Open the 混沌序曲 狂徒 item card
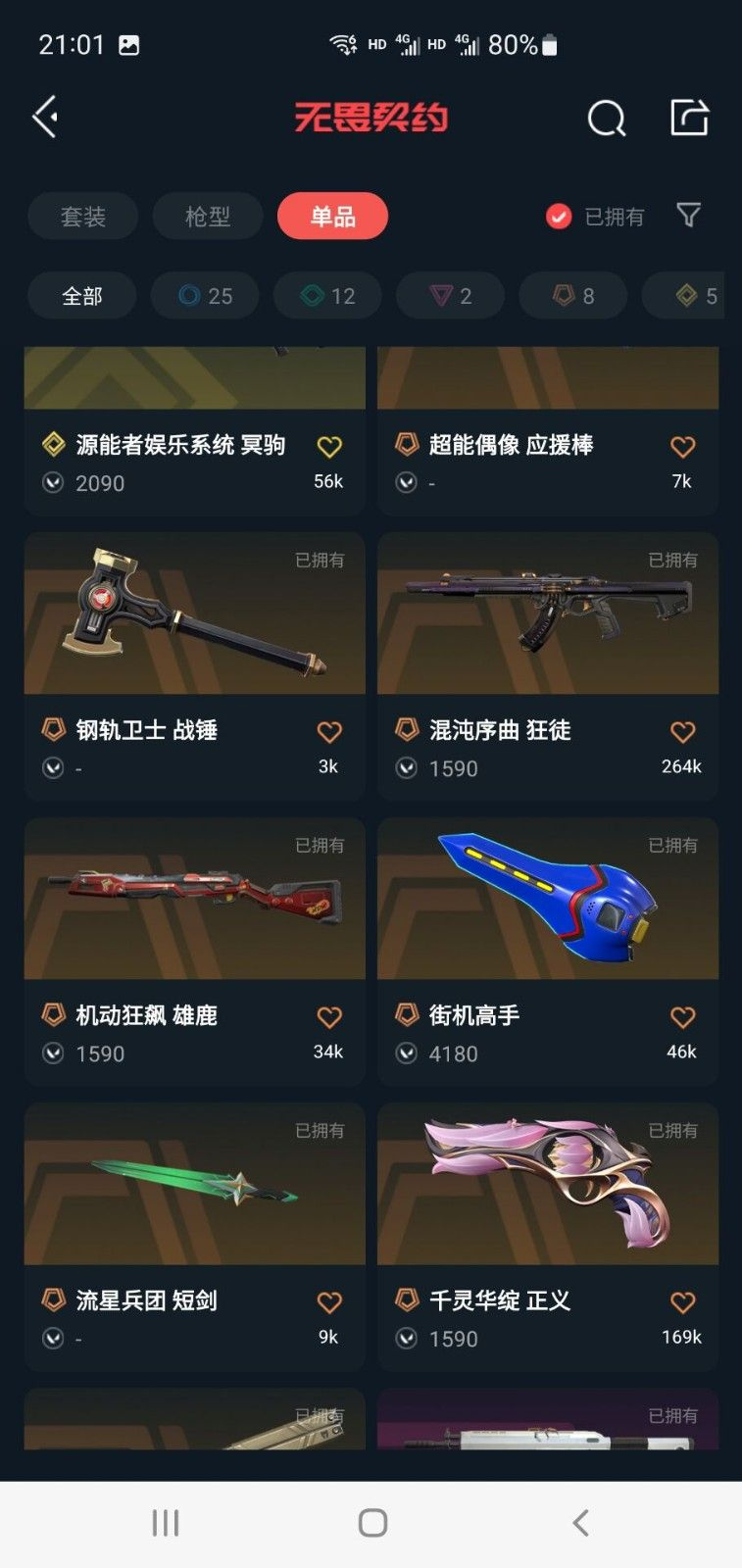 point(547,666)
